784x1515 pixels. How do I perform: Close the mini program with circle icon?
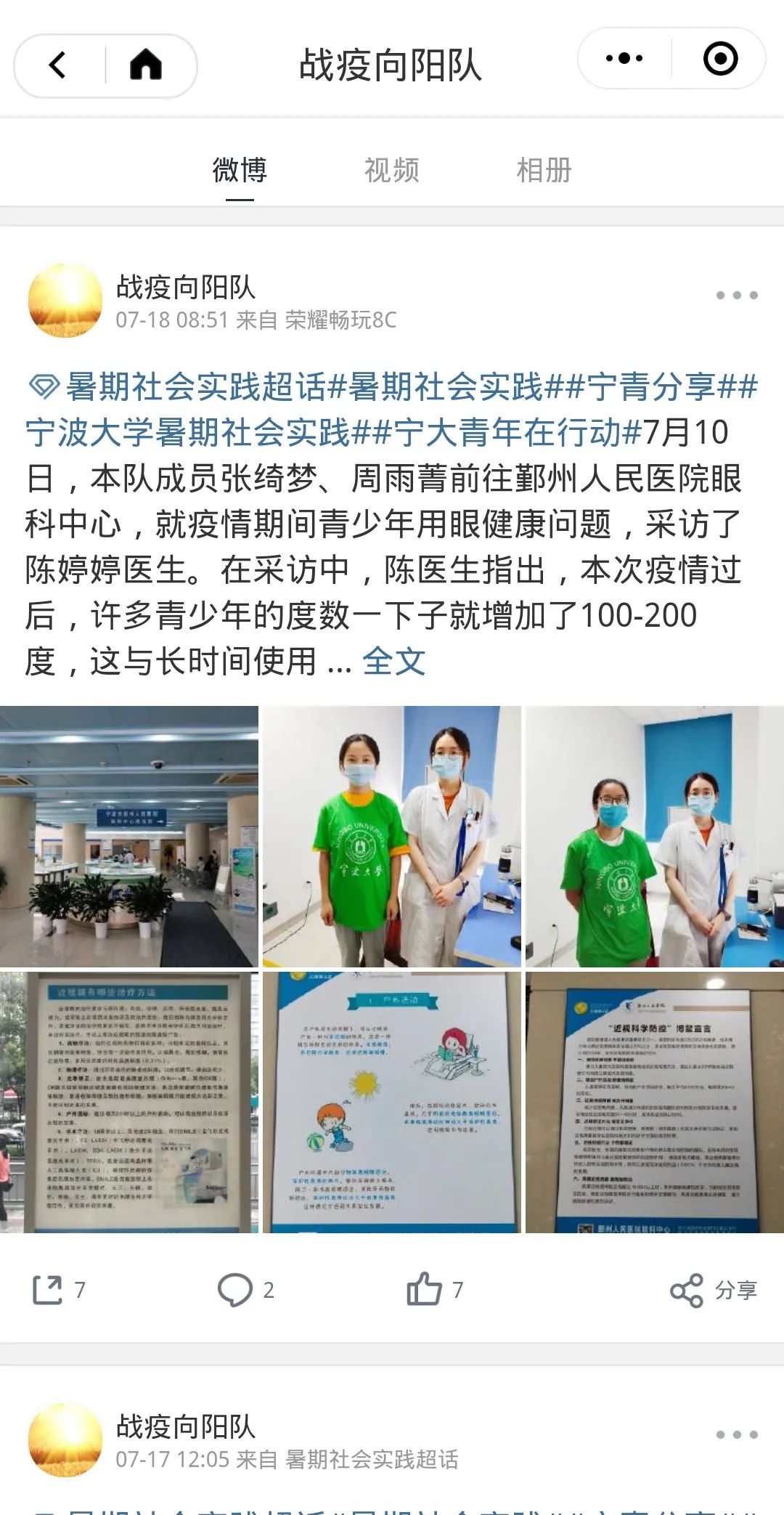point(720,59)
